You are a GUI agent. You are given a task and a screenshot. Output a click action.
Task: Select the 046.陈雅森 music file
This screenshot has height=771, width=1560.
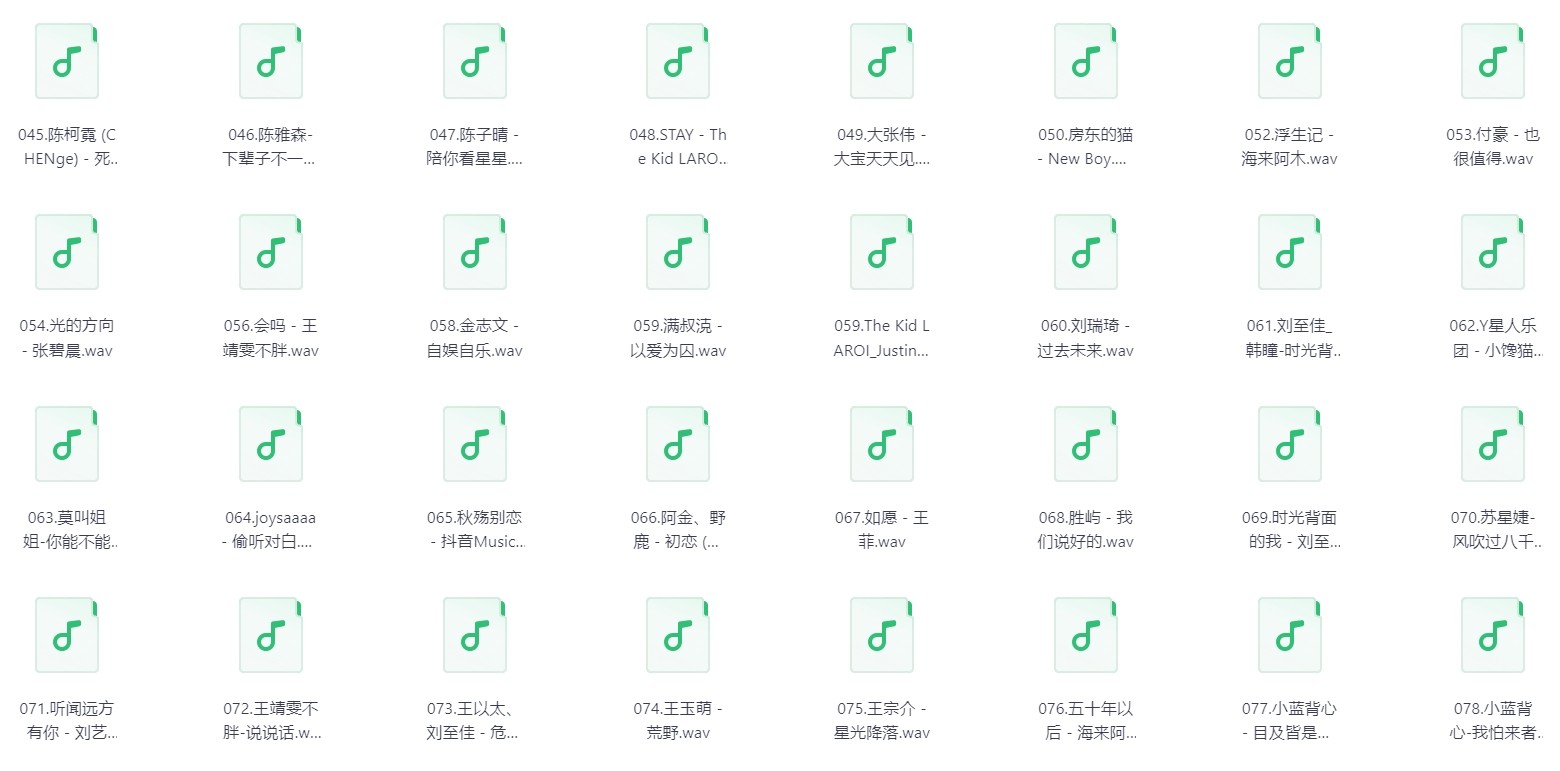270,62
